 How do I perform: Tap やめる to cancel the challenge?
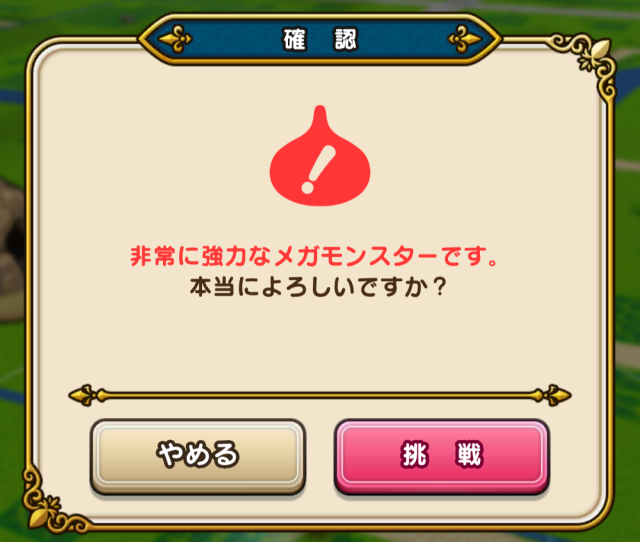[197, 455]
